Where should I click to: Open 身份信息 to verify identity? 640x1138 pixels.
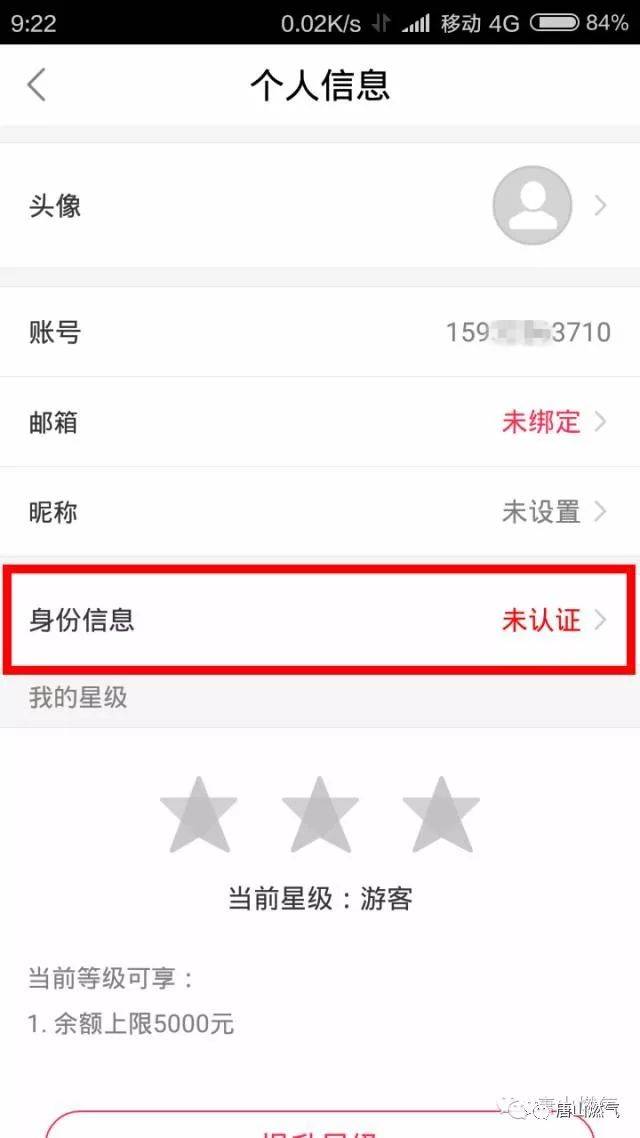[320, 620]
